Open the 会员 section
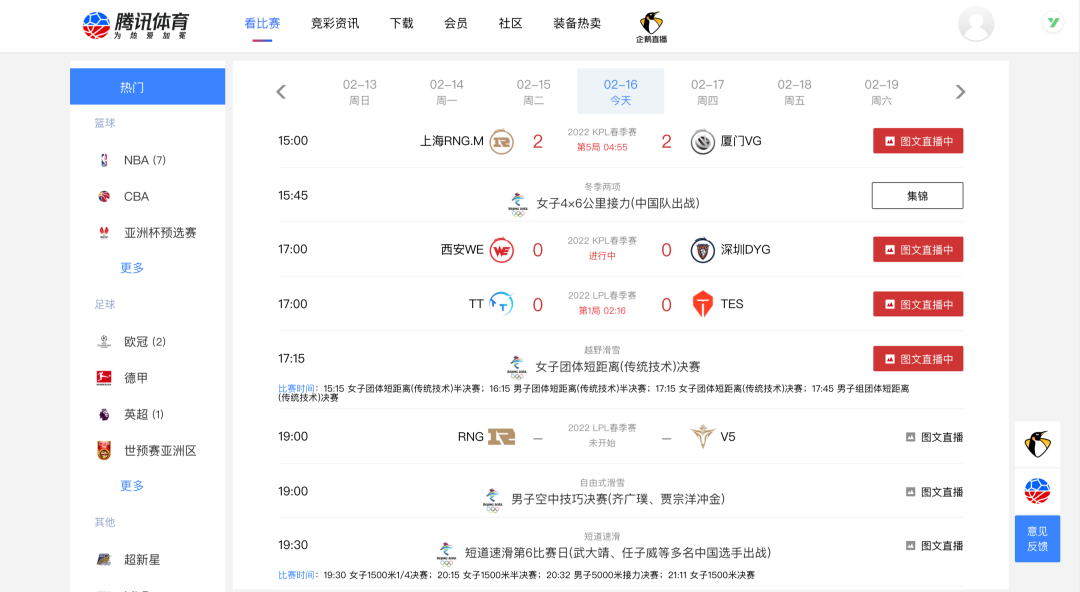Image resolution: width=1080 pixels, height=592 pixels. tap(455, 23)
